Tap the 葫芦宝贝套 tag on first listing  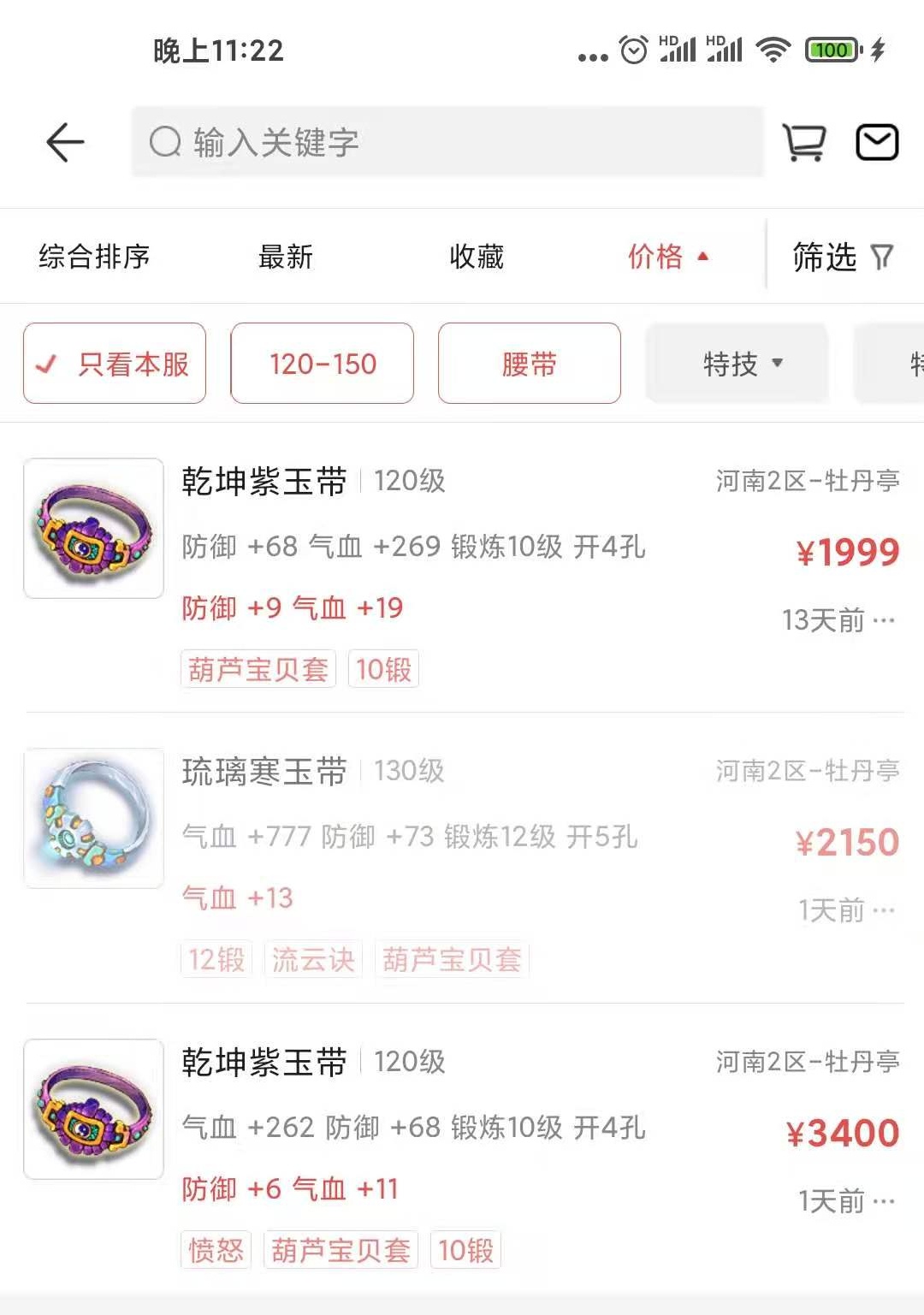[258, 670]
